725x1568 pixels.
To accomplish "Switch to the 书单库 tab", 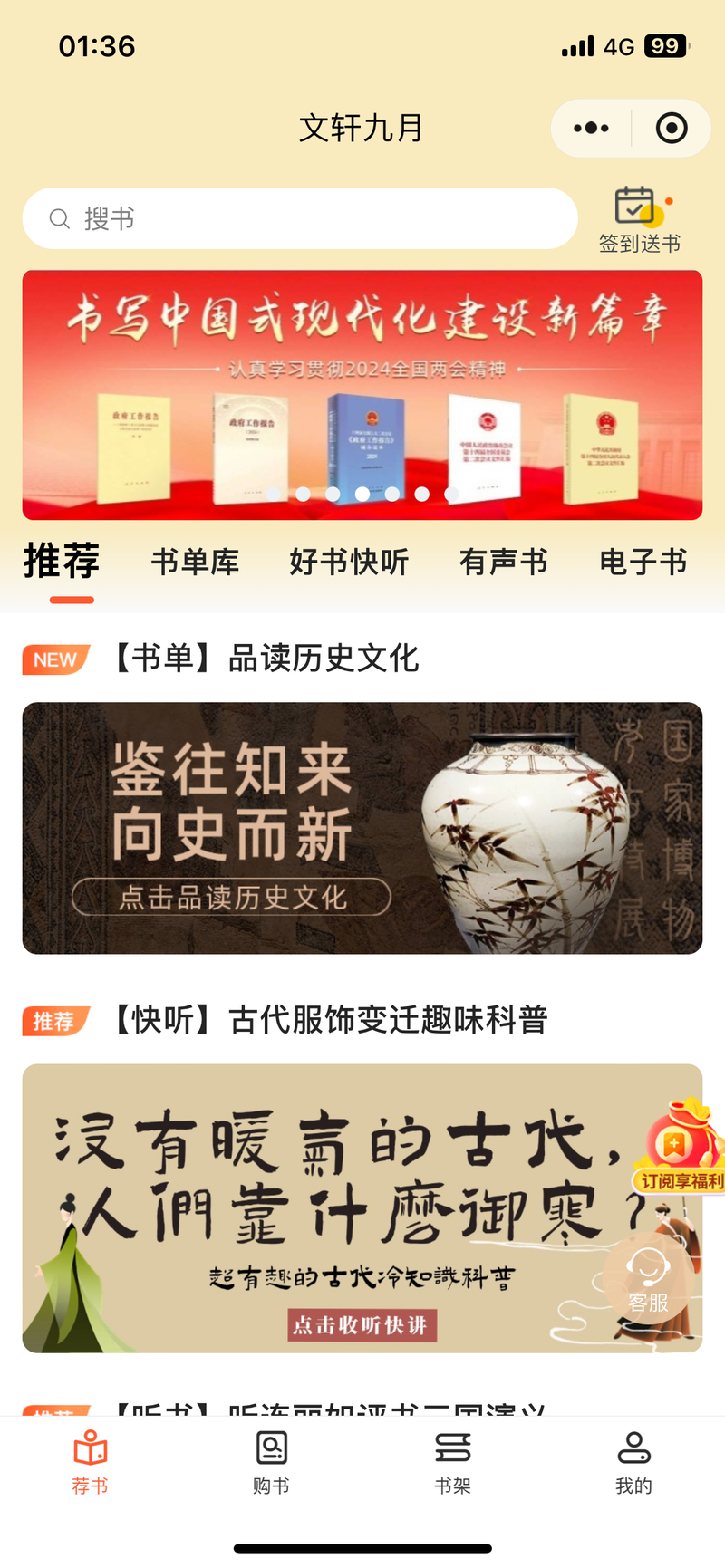I will point(195,562).
